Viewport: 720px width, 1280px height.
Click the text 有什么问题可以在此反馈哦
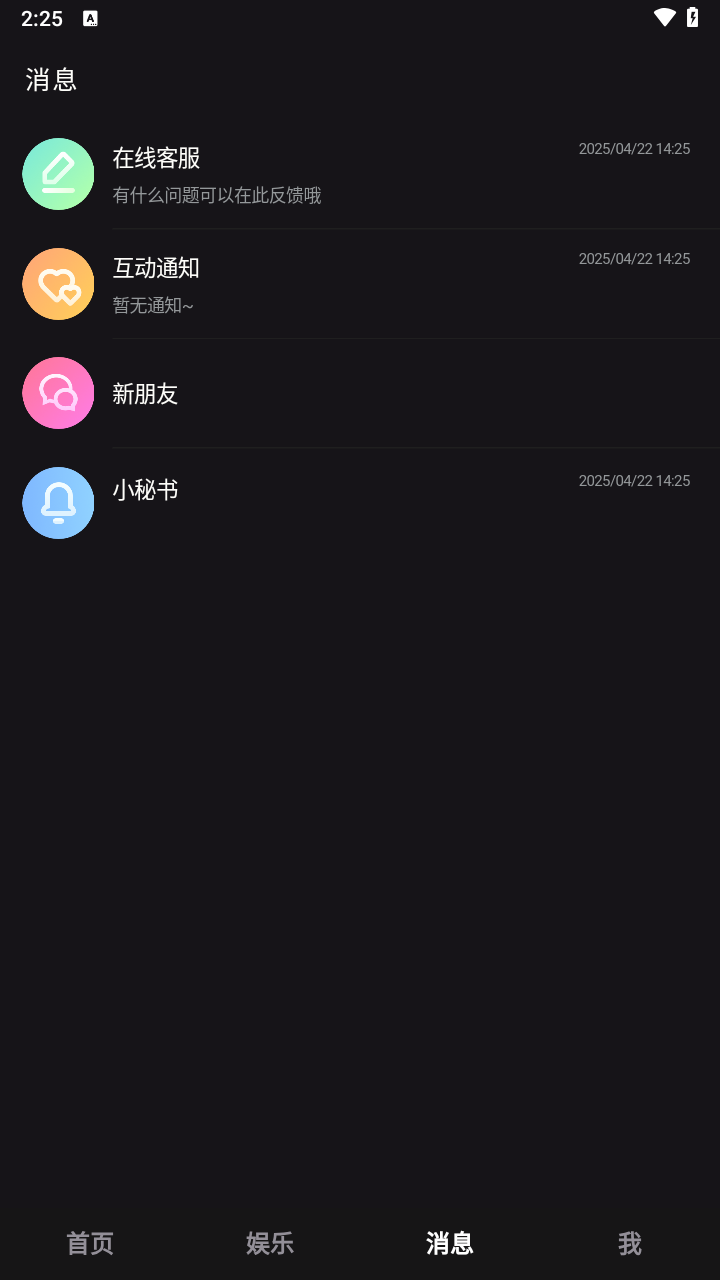pos(216,196)
